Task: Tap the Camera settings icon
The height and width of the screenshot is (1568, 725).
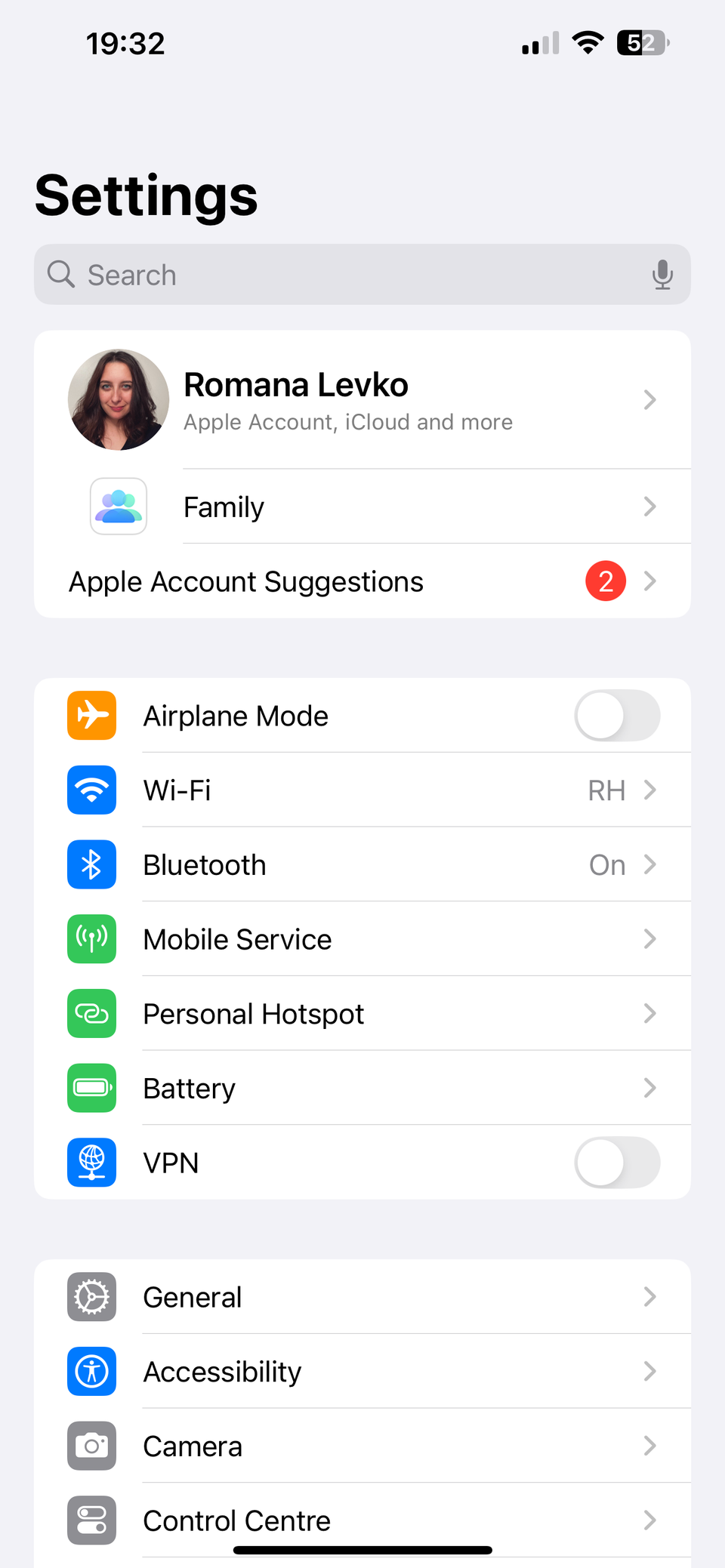Action: (x=91, y=1446)
